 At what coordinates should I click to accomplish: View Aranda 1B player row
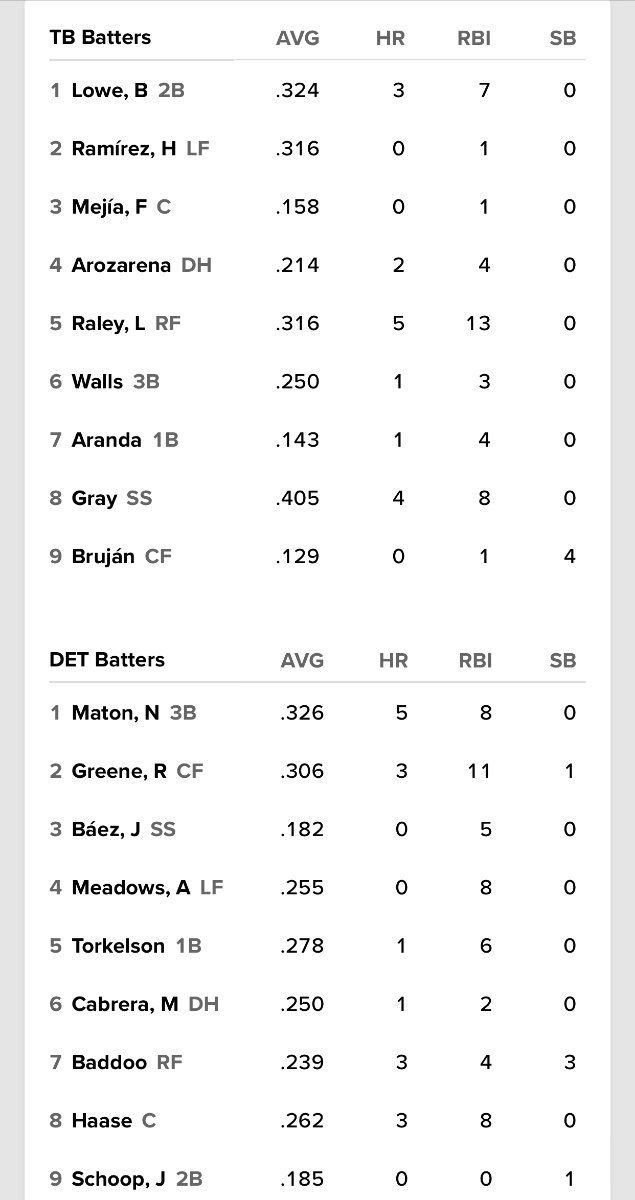(317, 439)
